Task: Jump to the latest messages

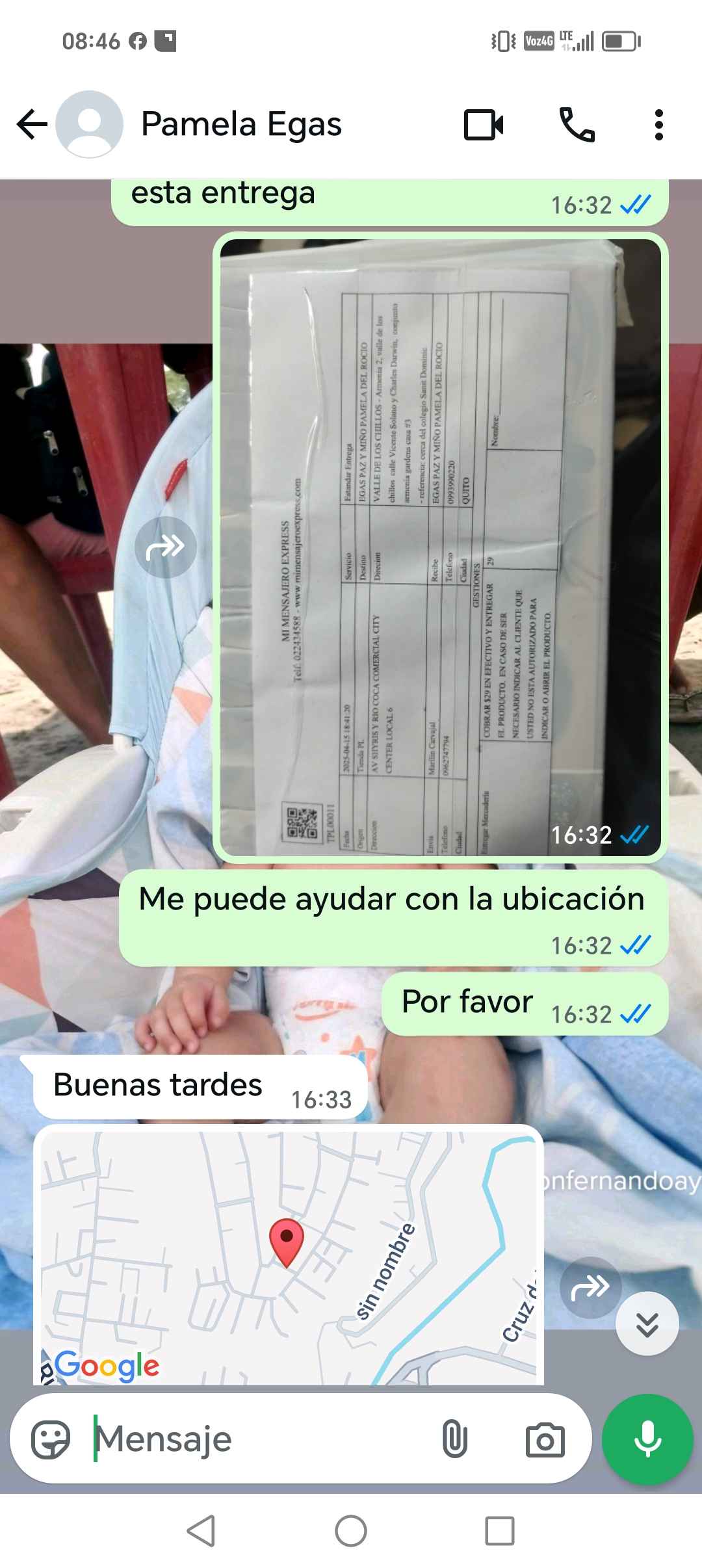Action: coord(647,1324)
